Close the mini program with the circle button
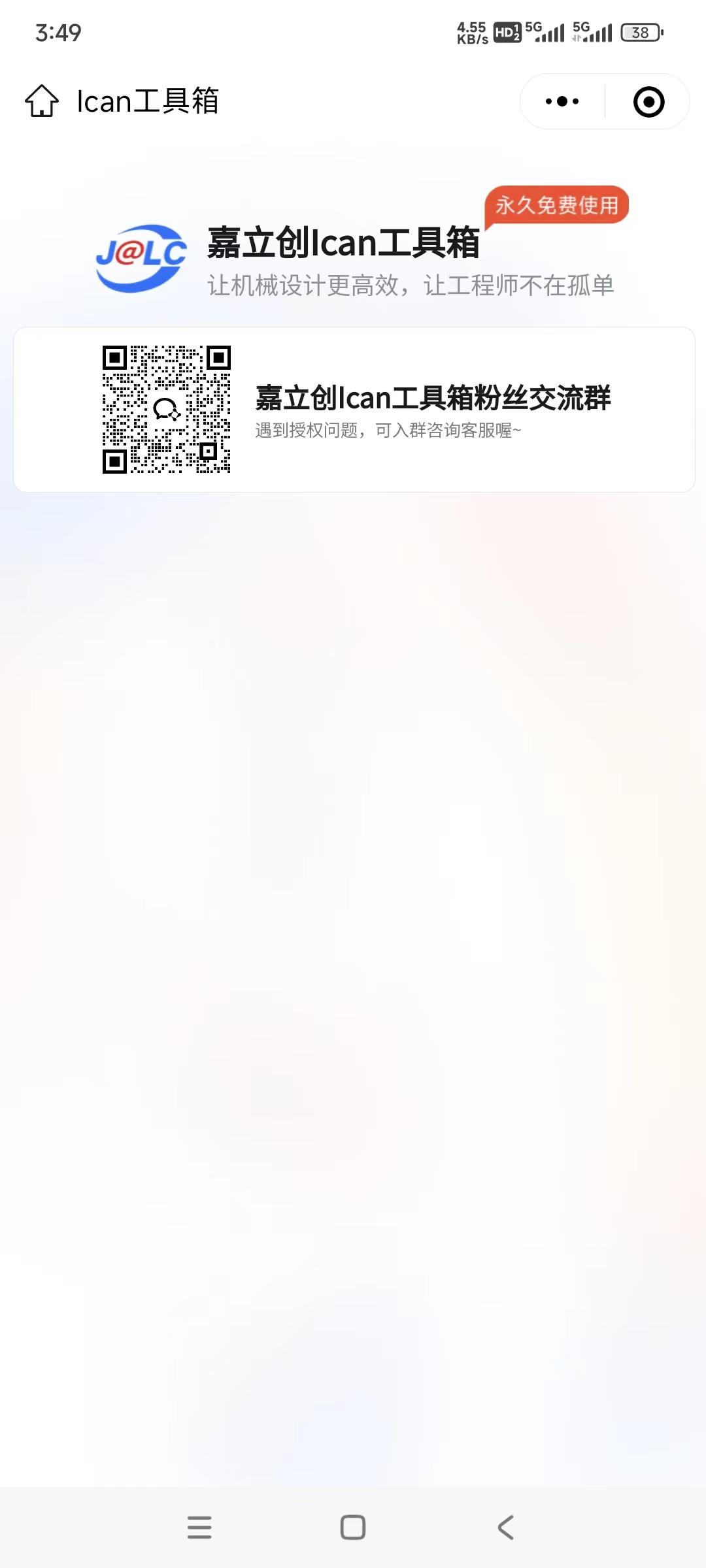This screenshot has width=706, height=1568. pos(648,102)
